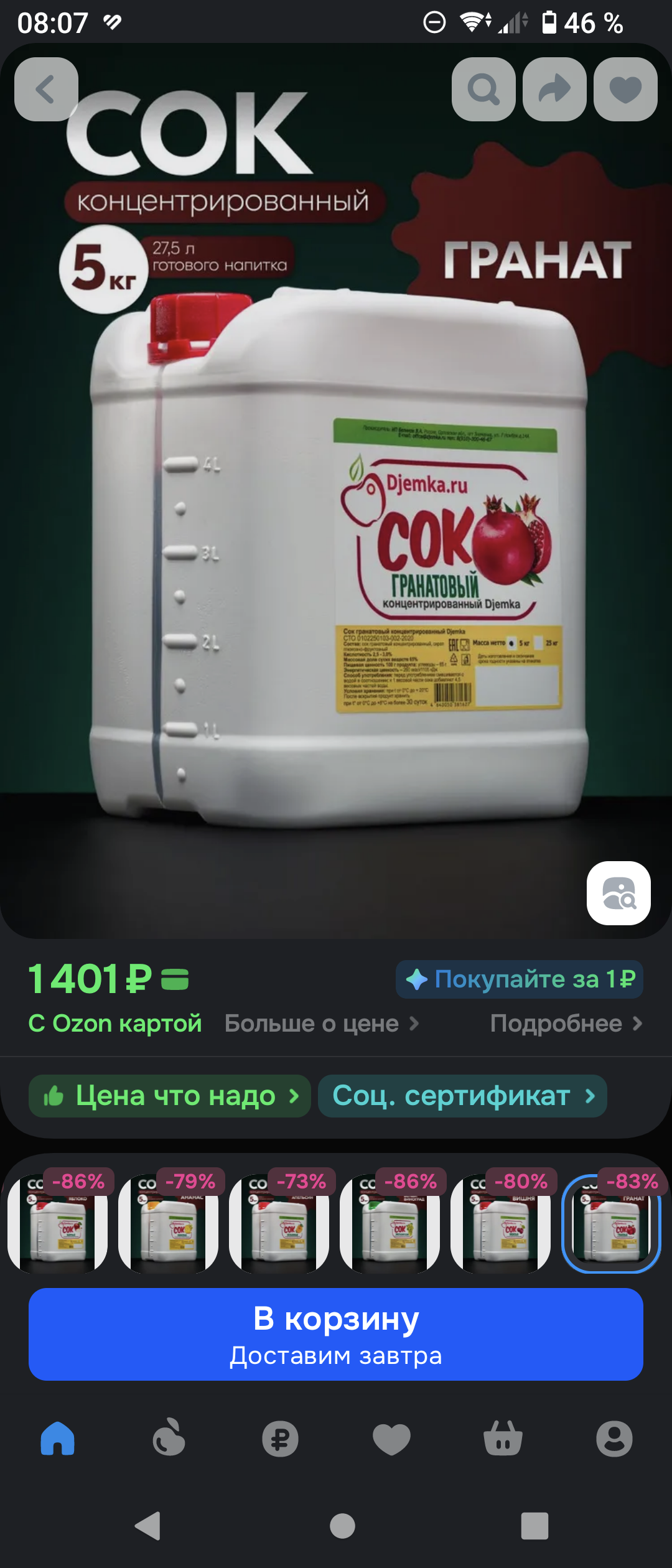Screen dimensions: 672x1568
Task: Open the 'Соц. сертификат' chip
Action: click(462, 1096)
